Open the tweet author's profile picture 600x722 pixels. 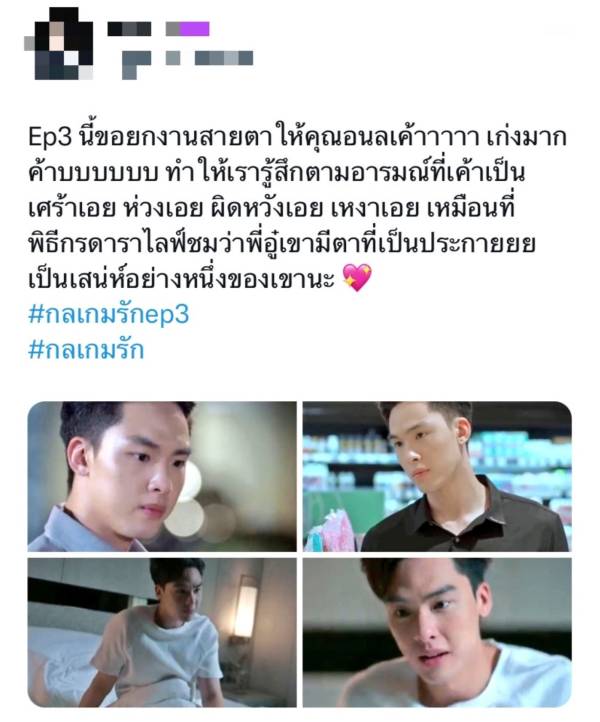(64, 44)
